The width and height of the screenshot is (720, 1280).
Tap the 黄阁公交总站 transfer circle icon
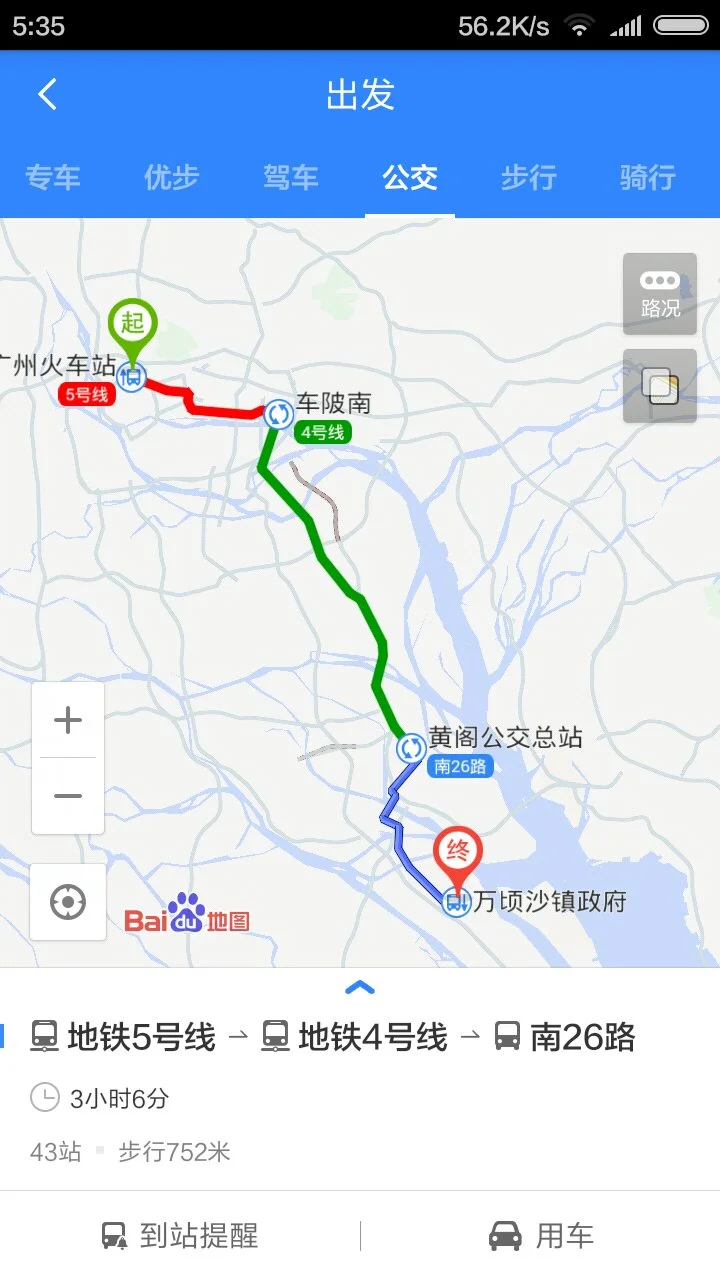click(411, 747)
